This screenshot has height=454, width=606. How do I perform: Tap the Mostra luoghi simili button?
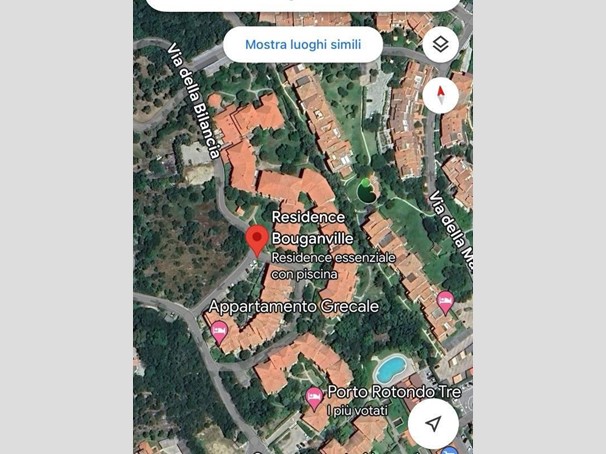[302, 45]
